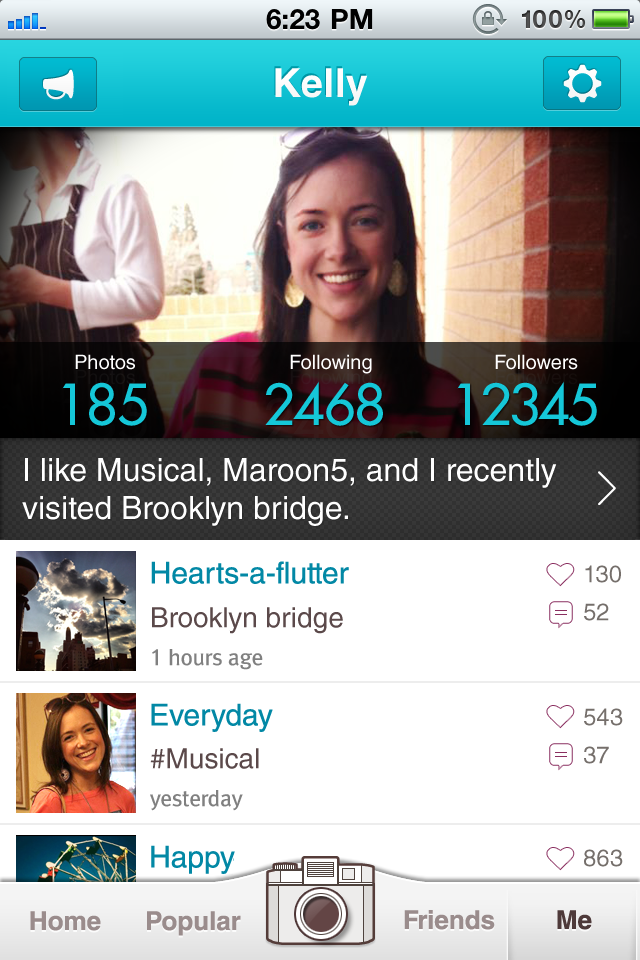Switch to the Popular tab
This screenshot has height=960, width=640.
tap(193, 921)
